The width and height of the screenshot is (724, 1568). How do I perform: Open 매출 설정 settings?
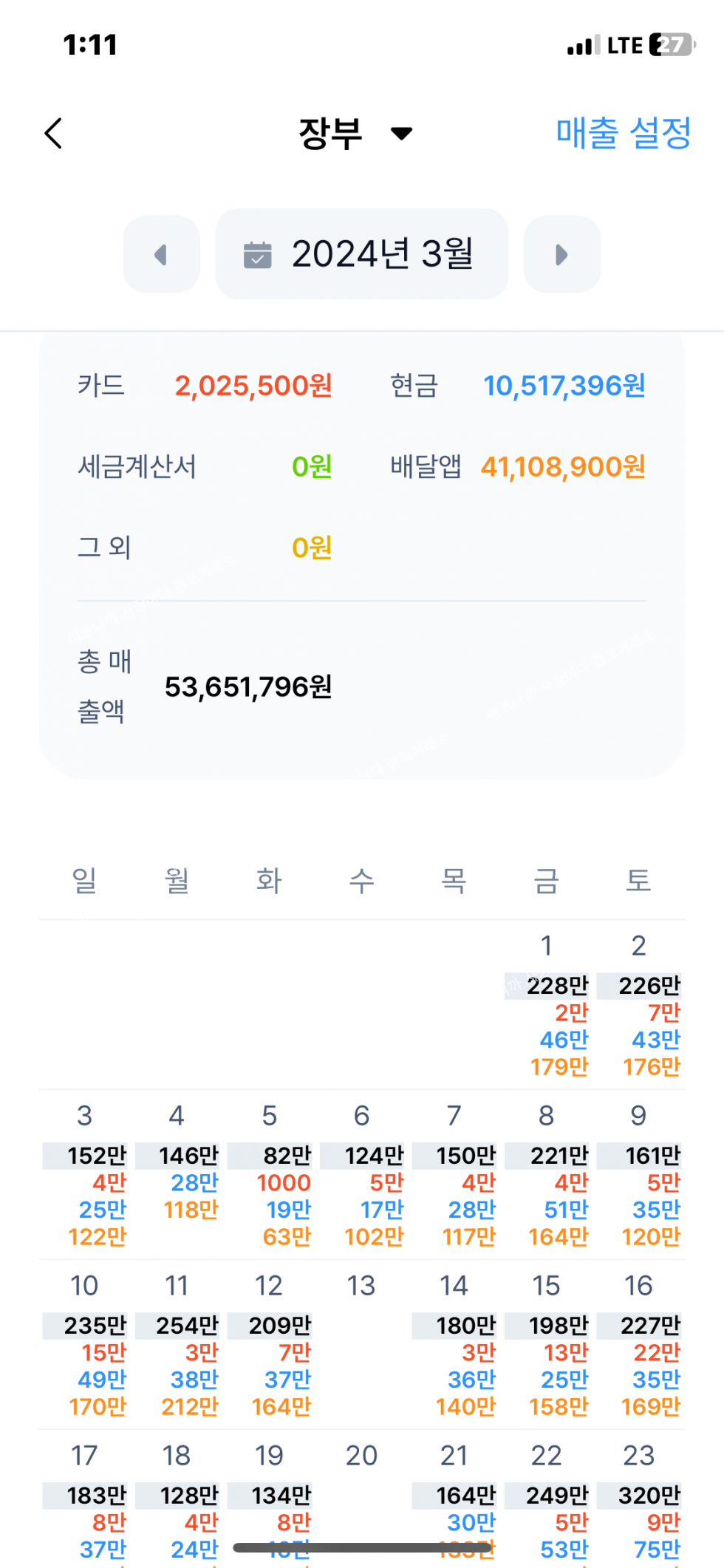click(x=623, y=134)
